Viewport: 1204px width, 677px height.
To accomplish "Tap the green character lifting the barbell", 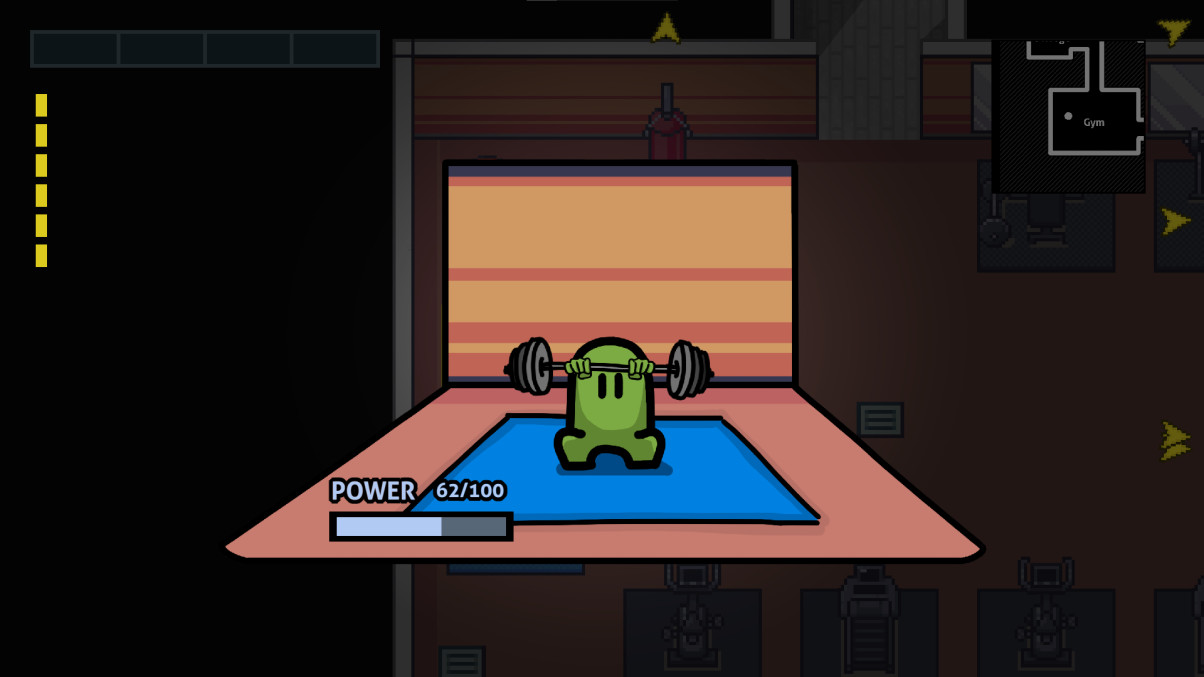I will tap(610, 408).
